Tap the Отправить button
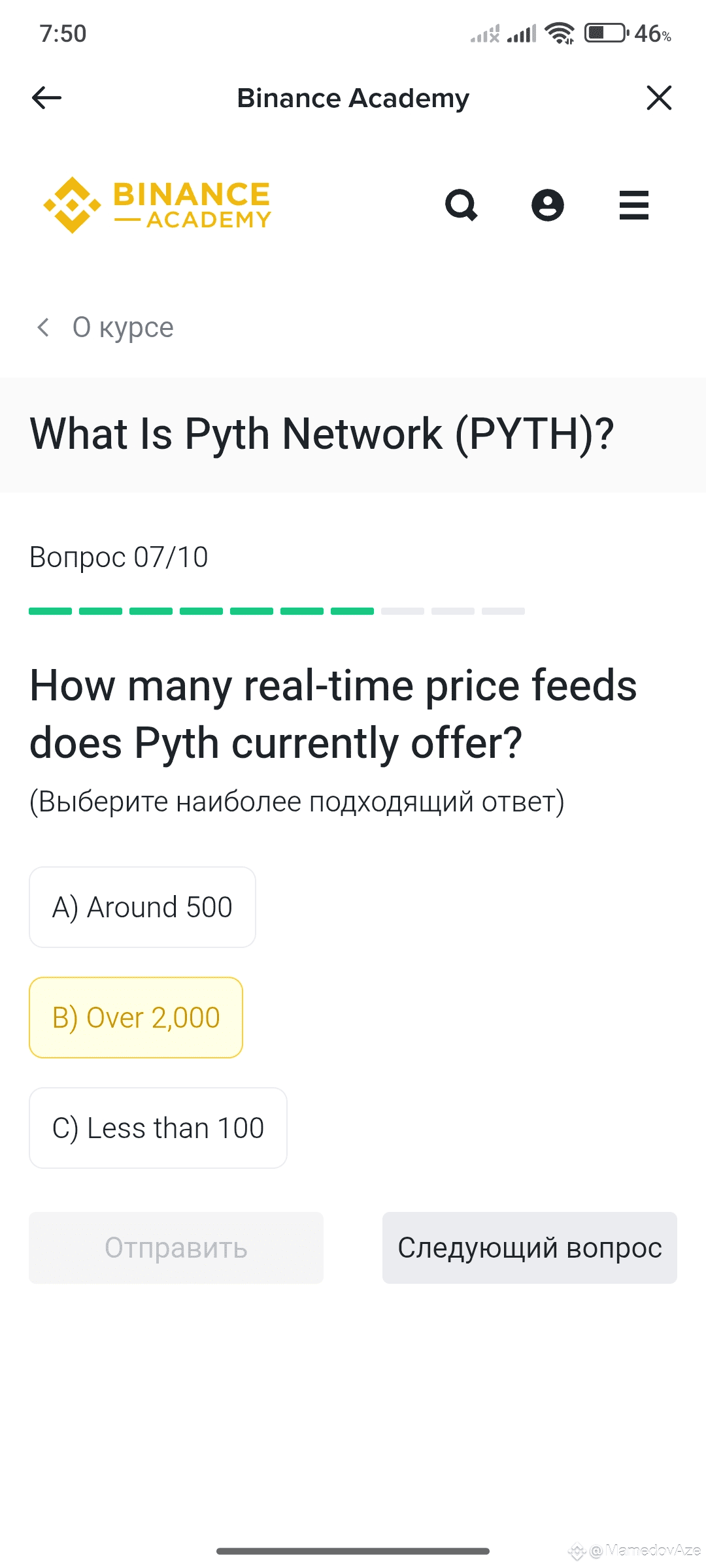Image resolution: width=706 pixels, height=1568 pixels. coord(176,1248)
